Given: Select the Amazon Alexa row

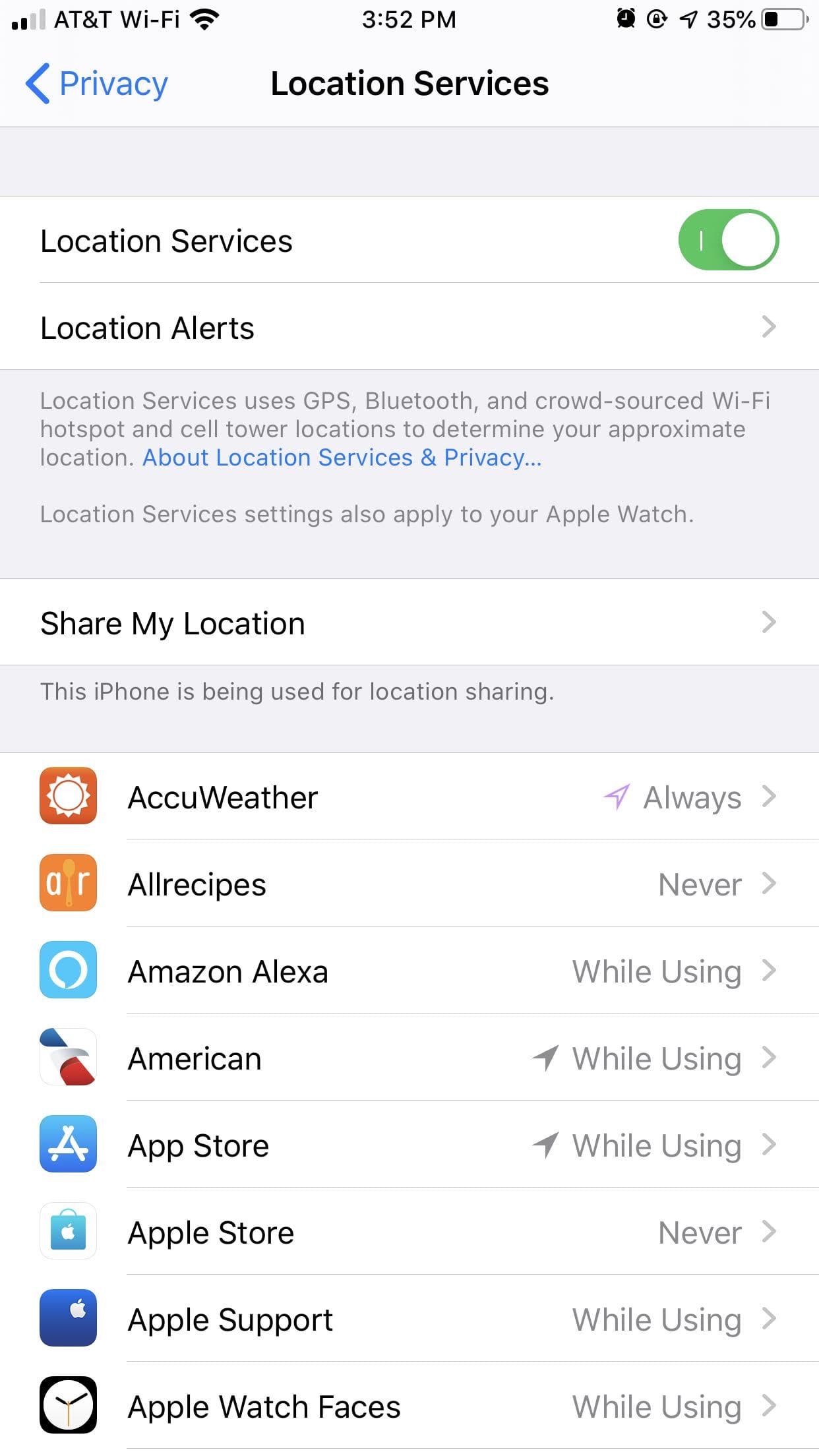Looking at the screenshot, I should tap(409, 971).
